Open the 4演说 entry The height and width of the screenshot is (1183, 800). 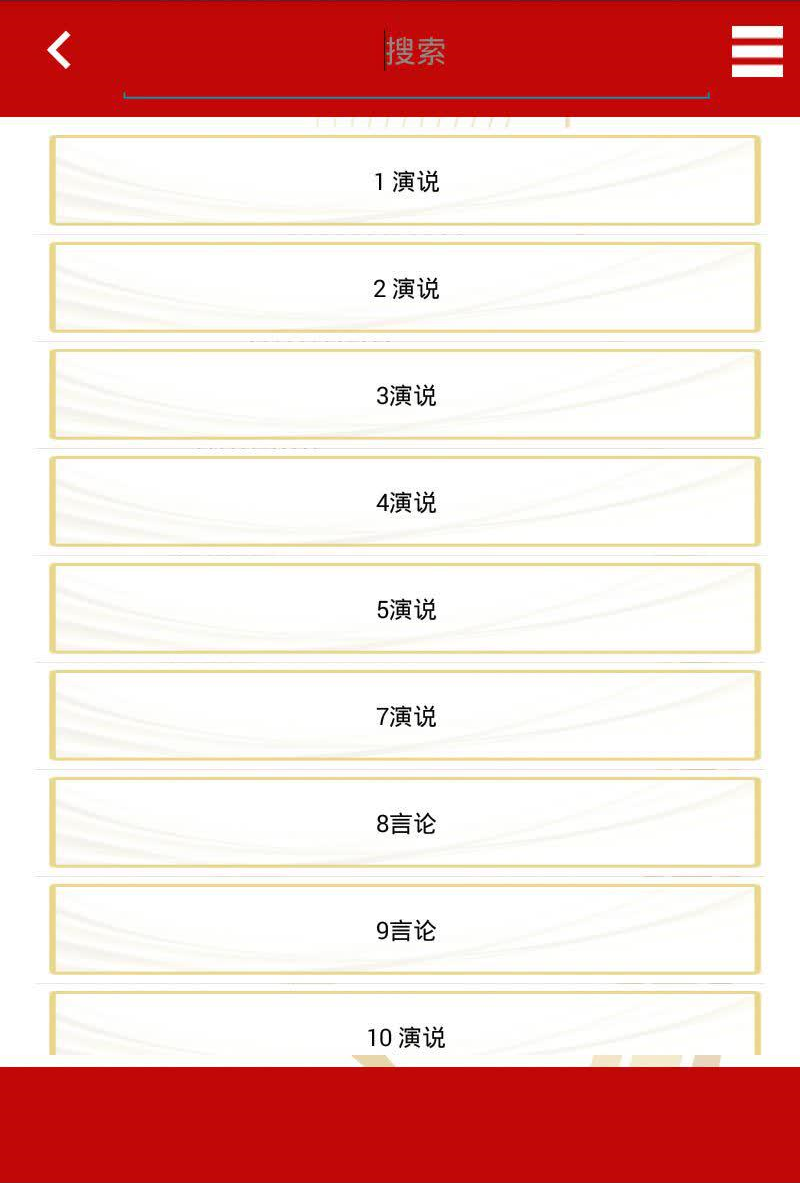pos(405,502)
